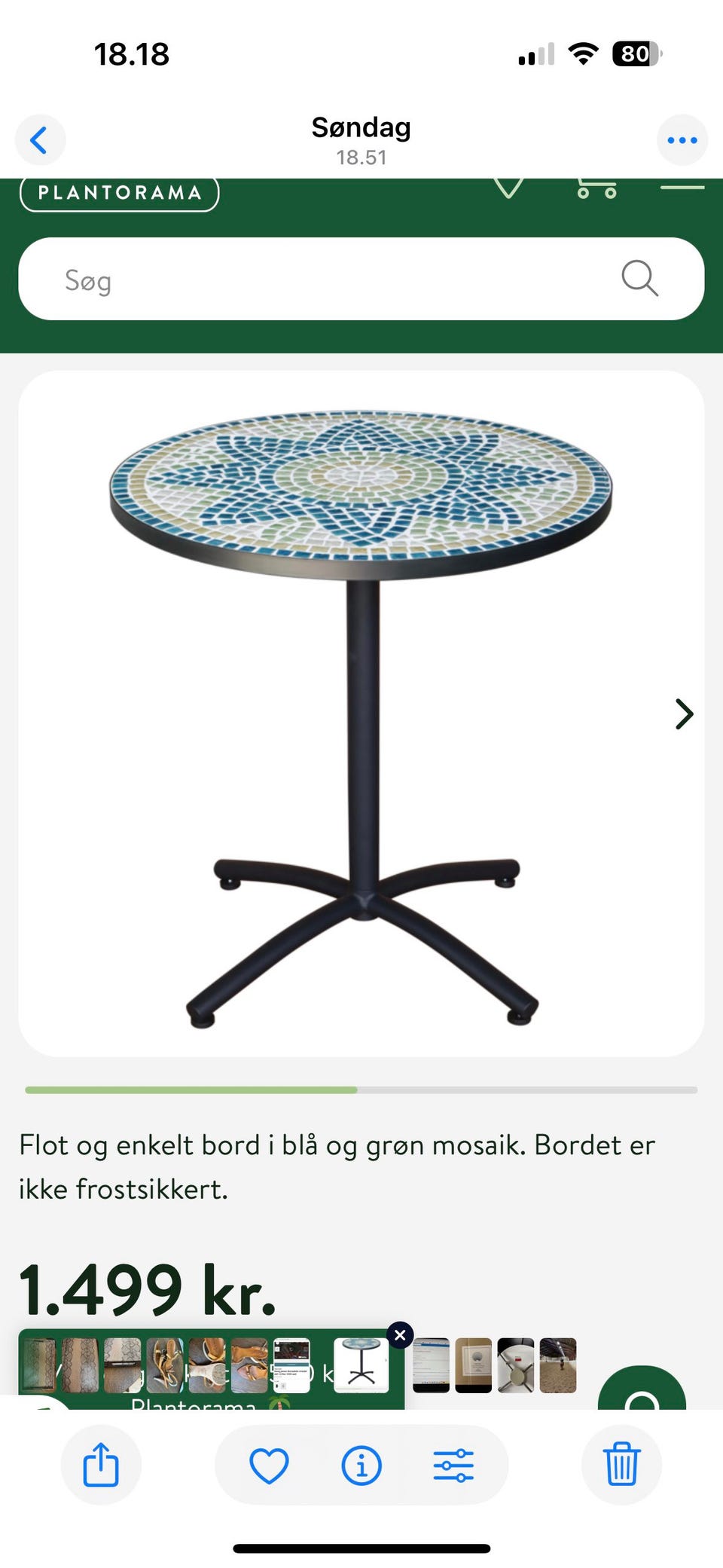
Task: Open the three-dots overflow menu
Action: coord(682,140)
